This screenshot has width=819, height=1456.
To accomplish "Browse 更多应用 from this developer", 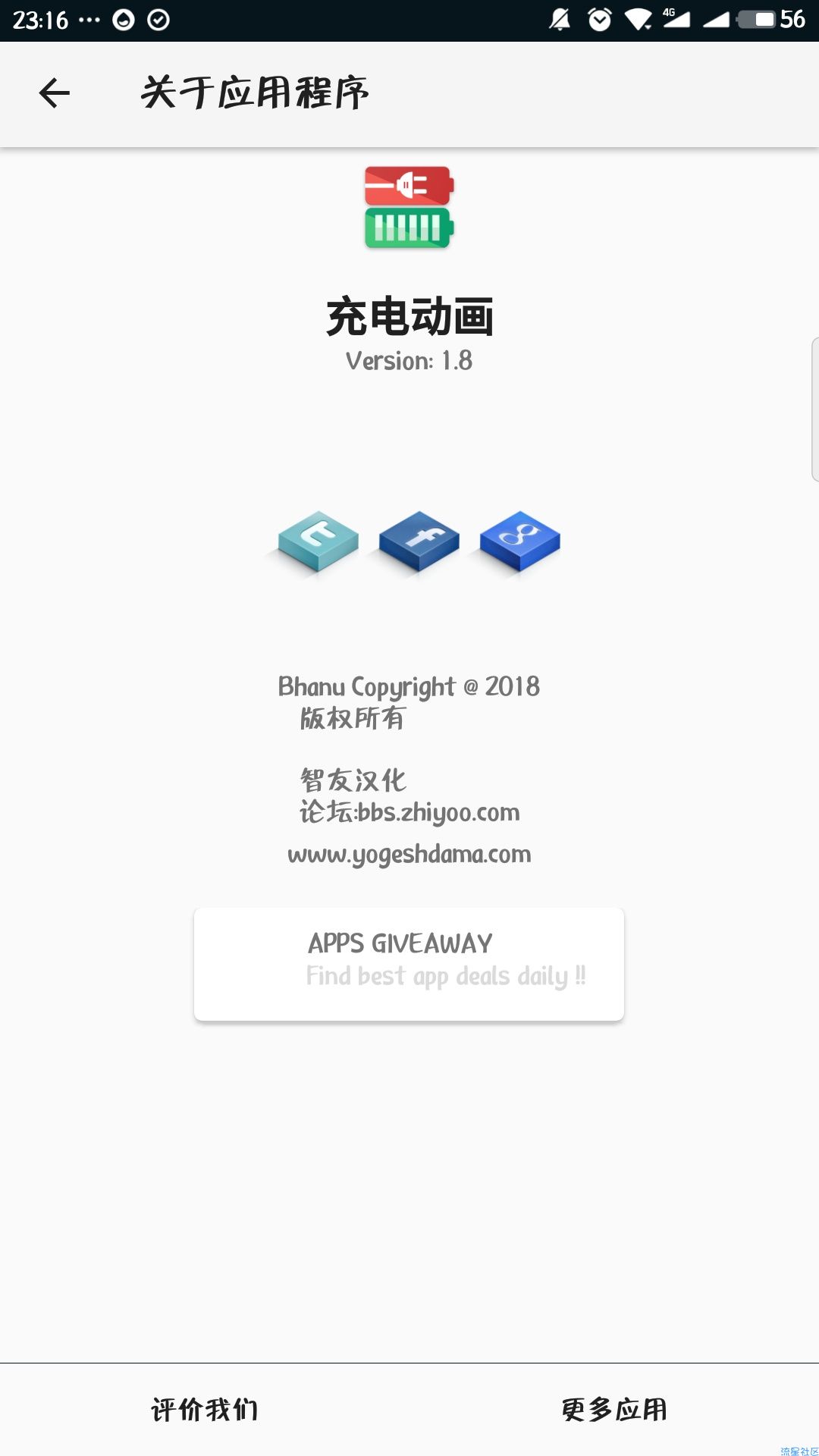I will click(614, 1409).
